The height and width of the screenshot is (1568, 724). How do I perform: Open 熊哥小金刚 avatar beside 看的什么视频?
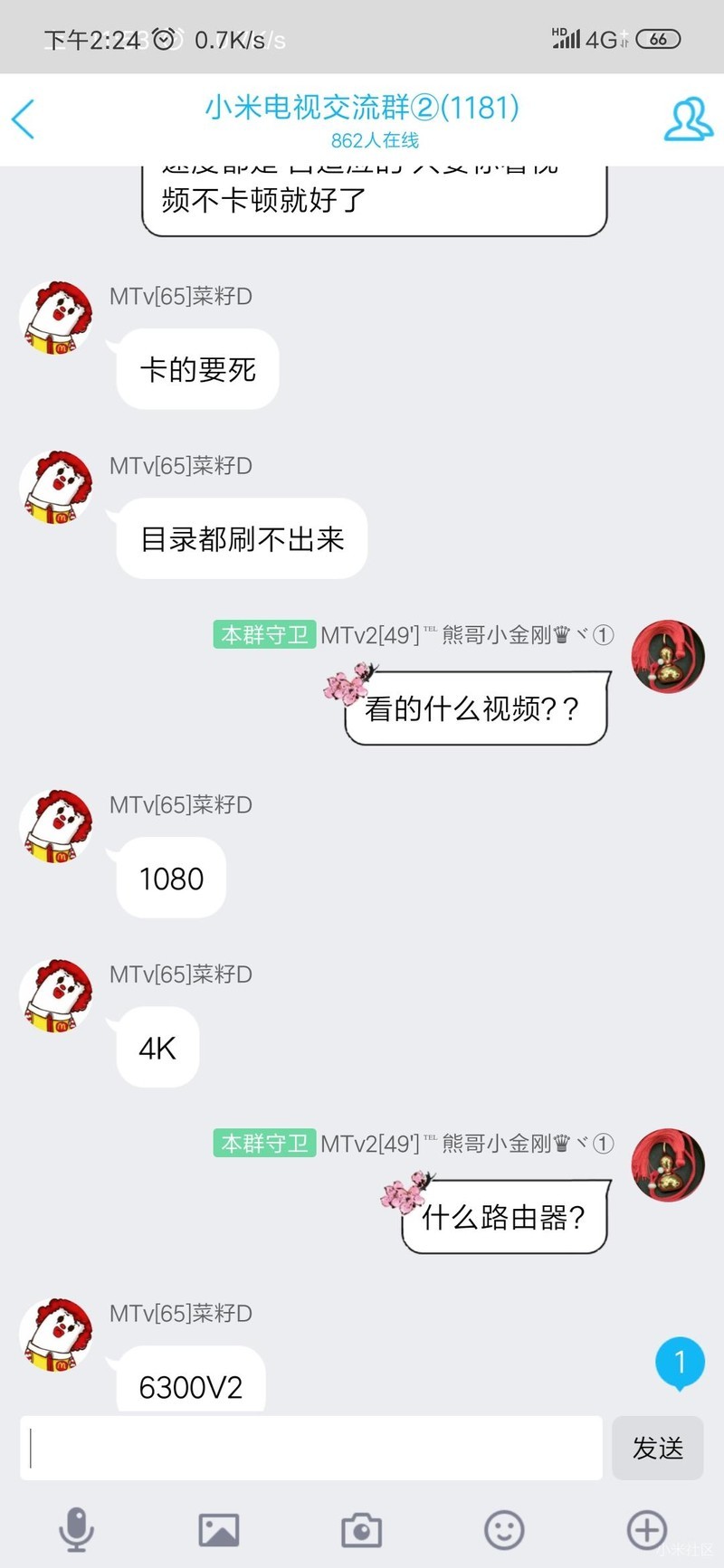pyautogui.click(x=668, y=657)
